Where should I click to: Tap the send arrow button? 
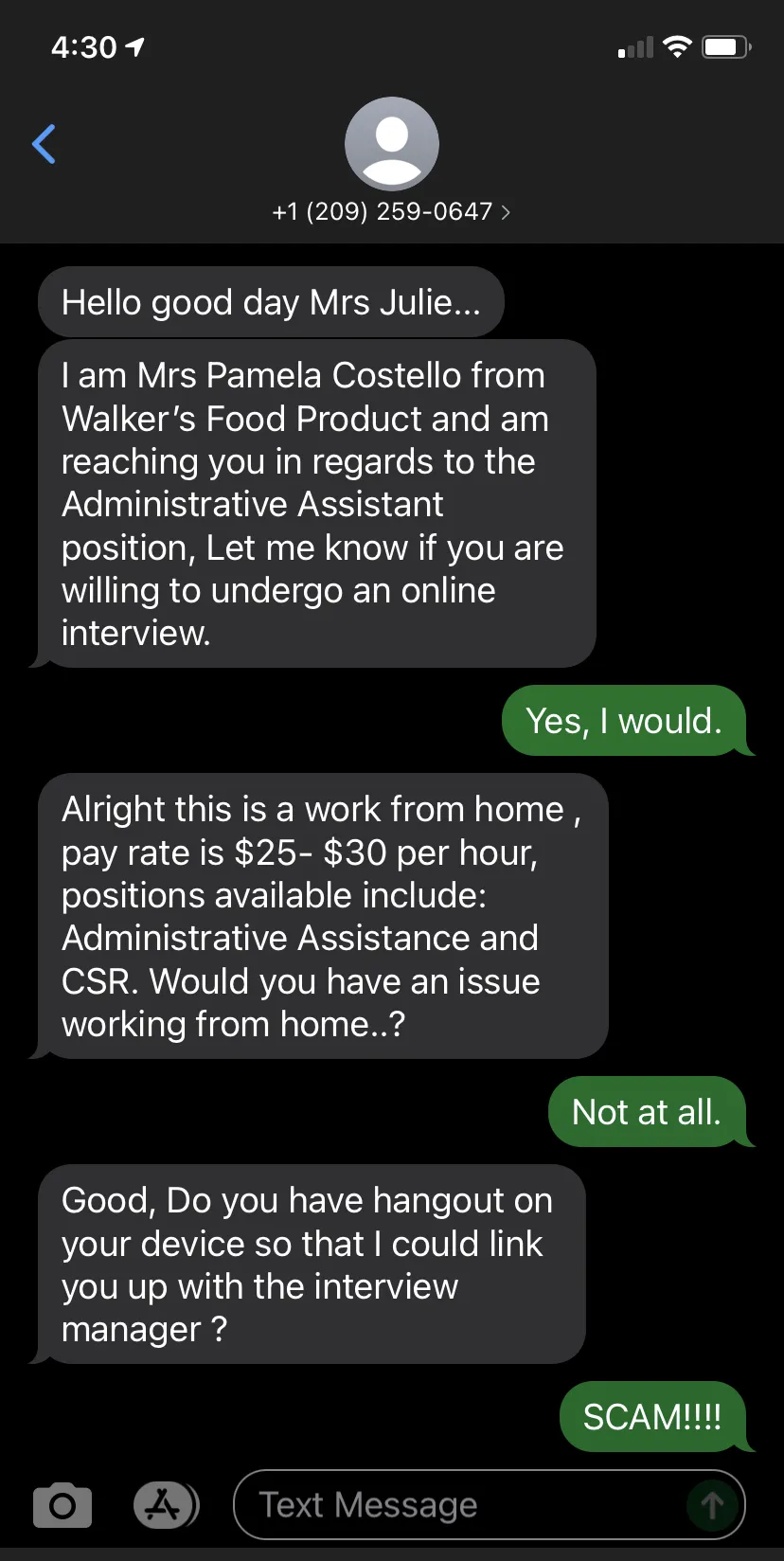click(712, 1505)
